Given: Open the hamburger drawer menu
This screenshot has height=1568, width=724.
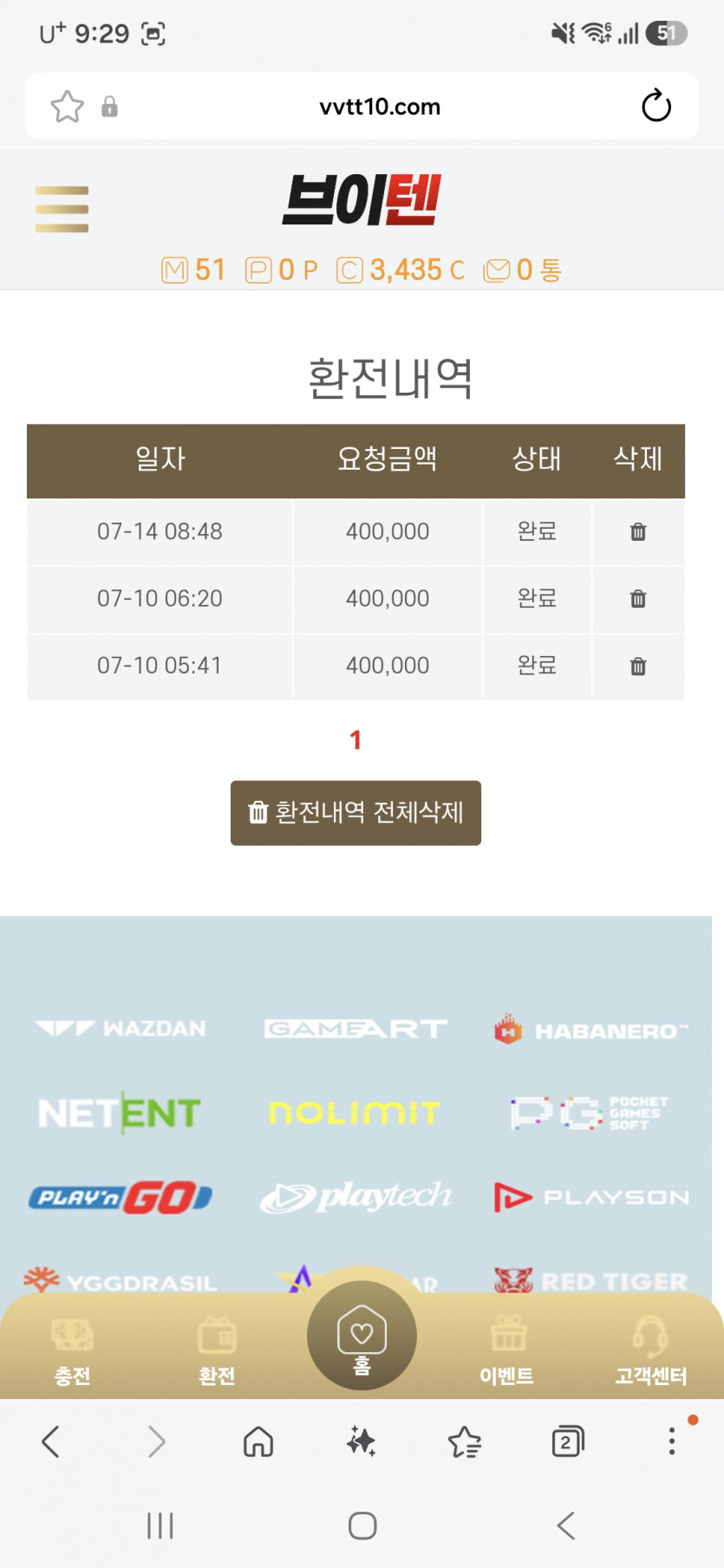Looking at the screenshot, I should (62, 209).
